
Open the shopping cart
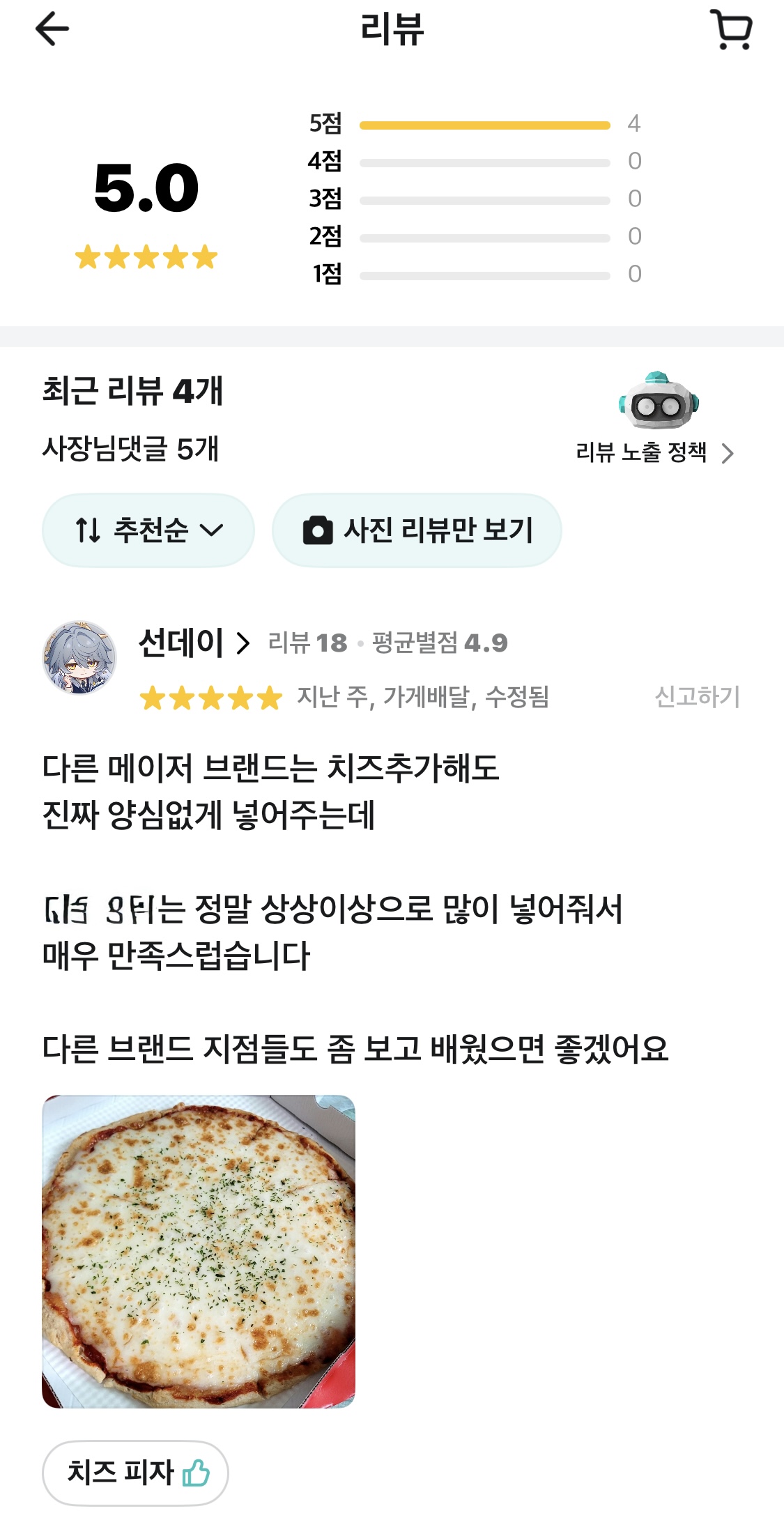pos(732,29)
